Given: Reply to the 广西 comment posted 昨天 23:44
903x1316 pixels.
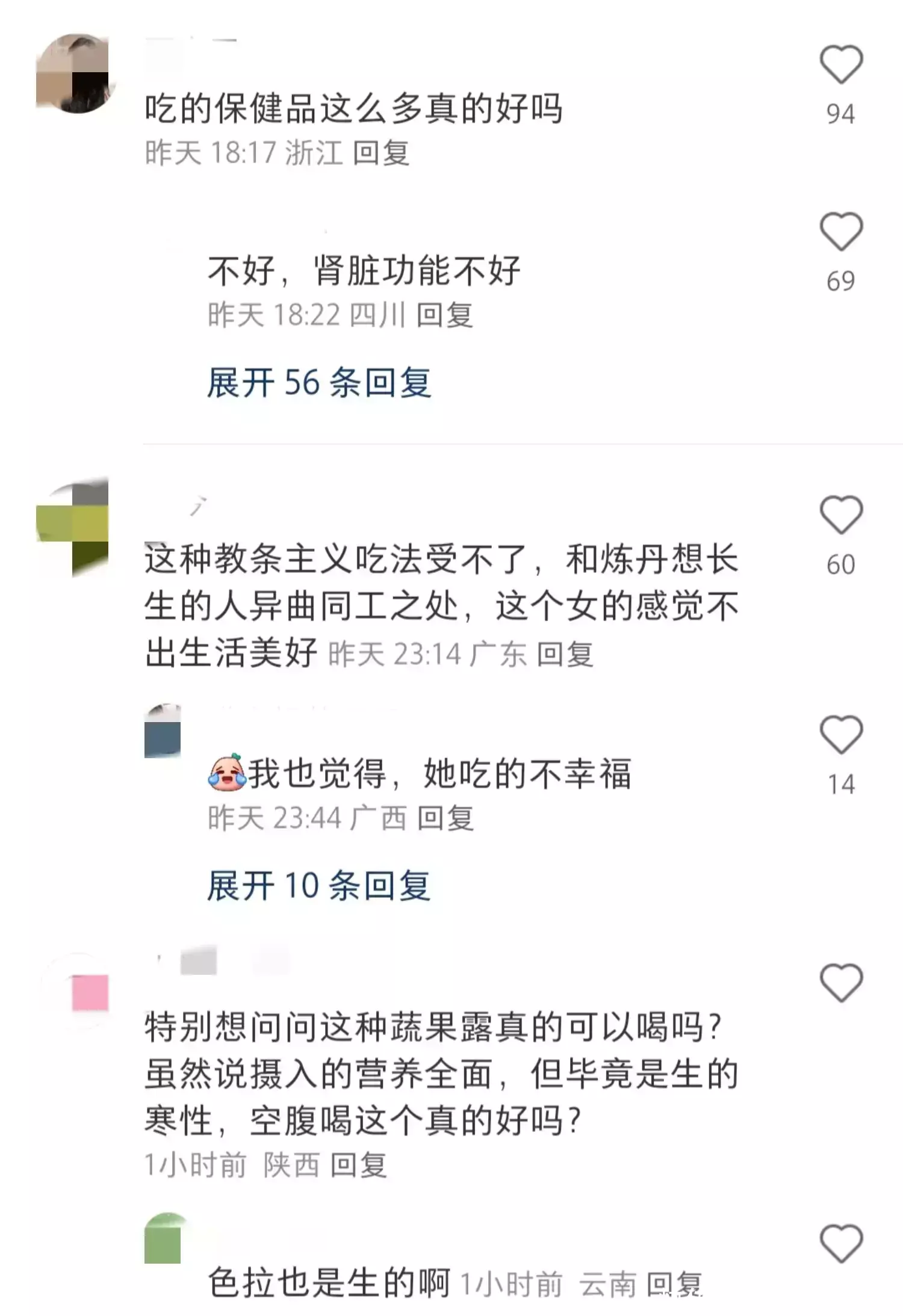Looking at the screenshot, I should [x=445, y=818].
